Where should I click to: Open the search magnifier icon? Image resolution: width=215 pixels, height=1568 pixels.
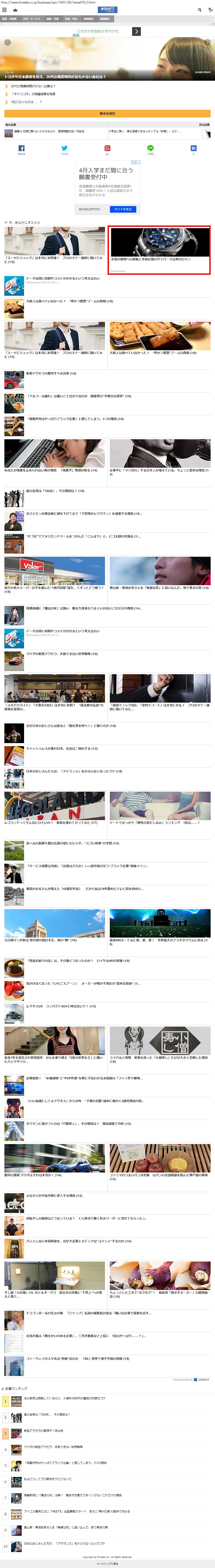tap(199, 10)
